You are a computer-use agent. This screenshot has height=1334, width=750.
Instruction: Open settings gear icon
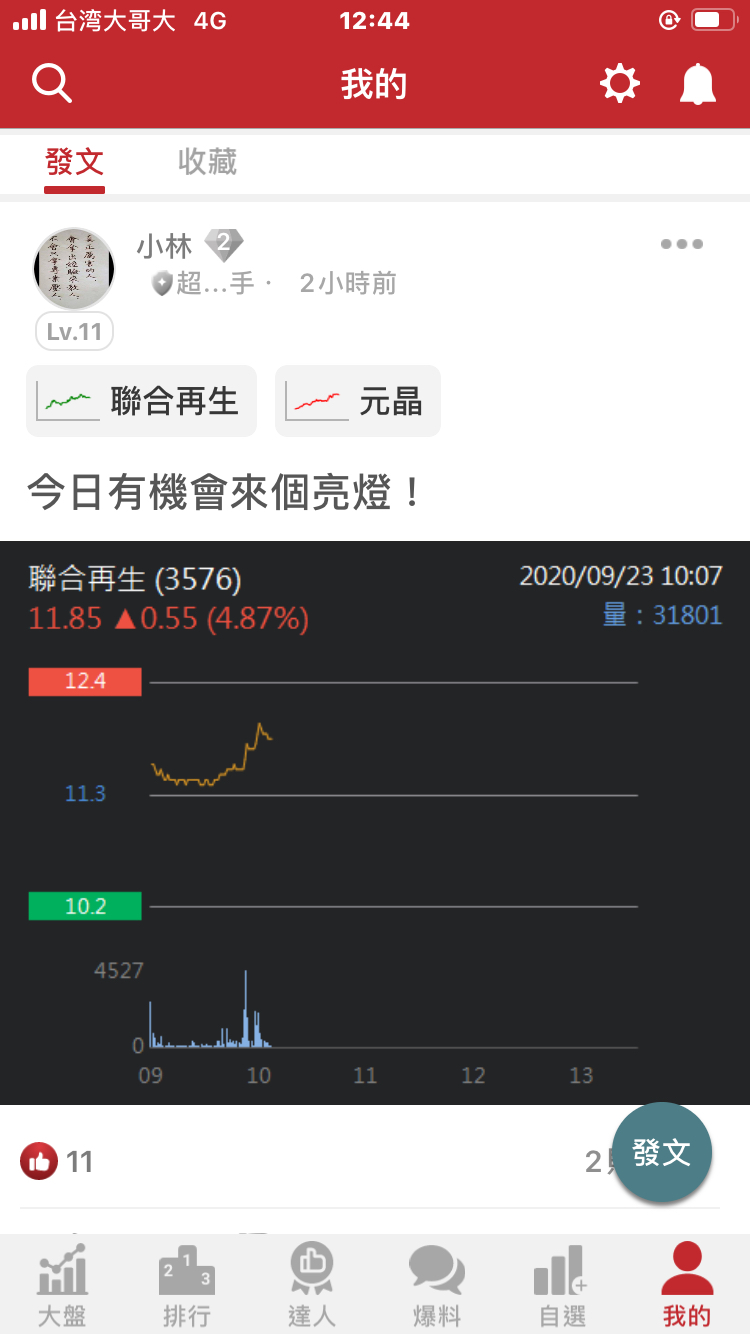point(619,83)
